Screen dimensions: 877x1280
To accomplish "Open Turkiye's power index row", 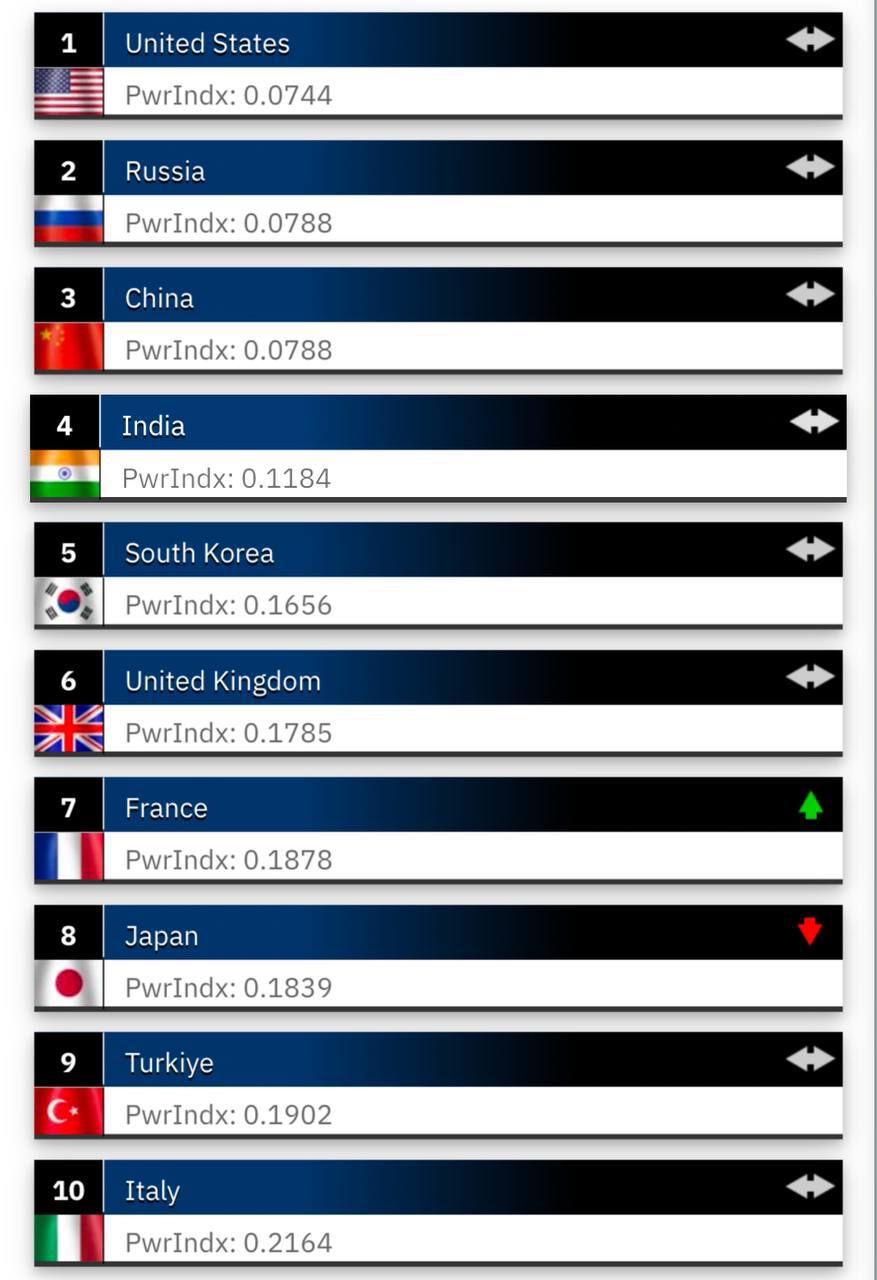I will point(438,1085).
